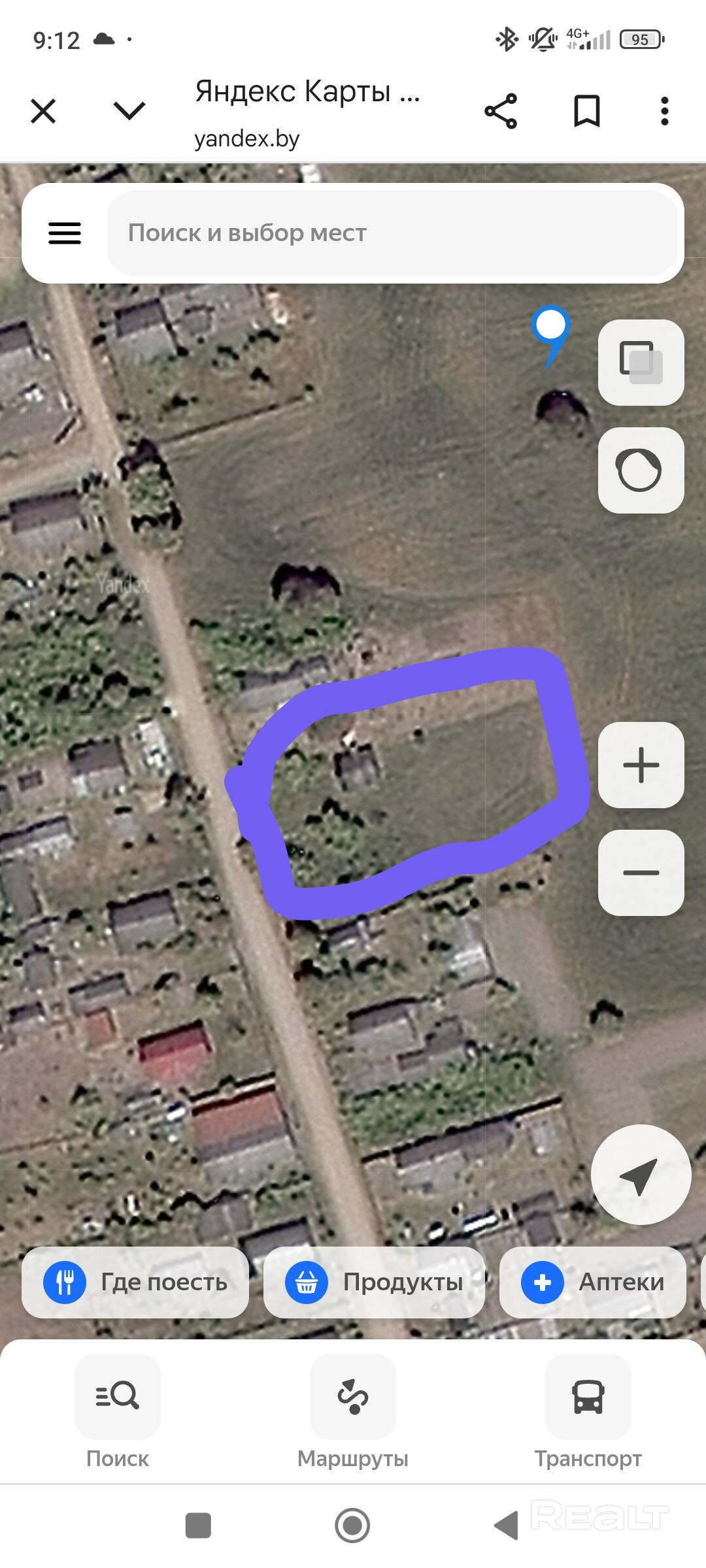The image size is (706, 1568).
Task: Go to the home screen
Action: click(x=352, y=1526)
